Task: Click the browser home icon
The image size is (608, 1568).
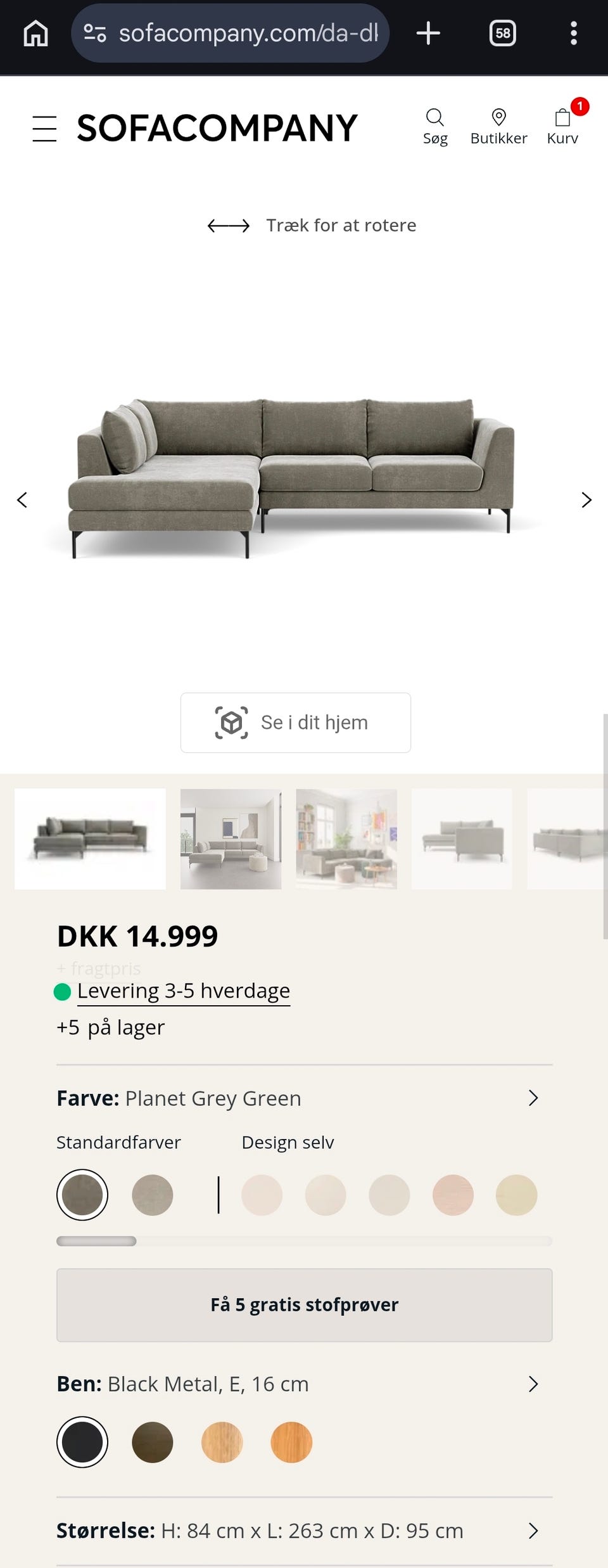Action: click(x=35, y=33)
